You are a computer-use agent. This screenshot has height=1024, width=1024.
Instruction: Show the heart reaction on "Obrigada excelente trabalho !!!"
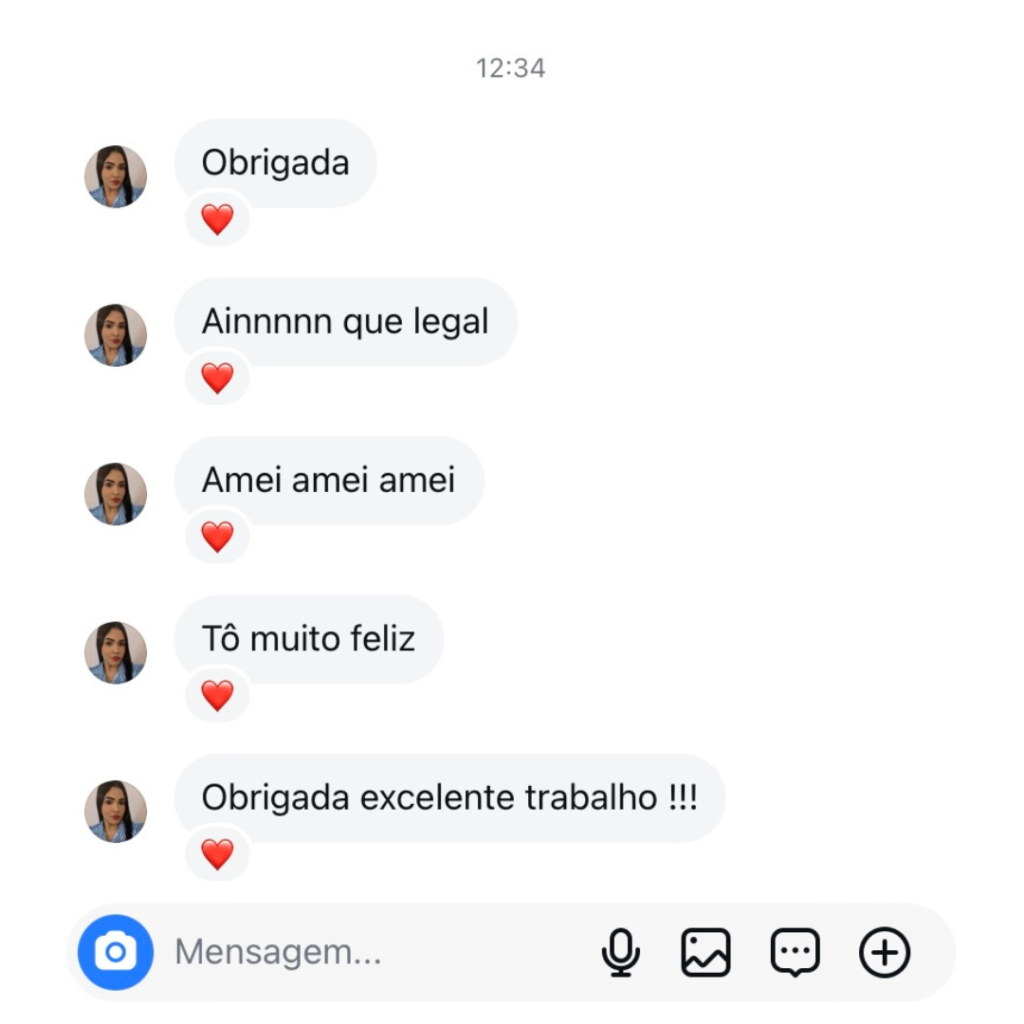click(x=217, y=854)
